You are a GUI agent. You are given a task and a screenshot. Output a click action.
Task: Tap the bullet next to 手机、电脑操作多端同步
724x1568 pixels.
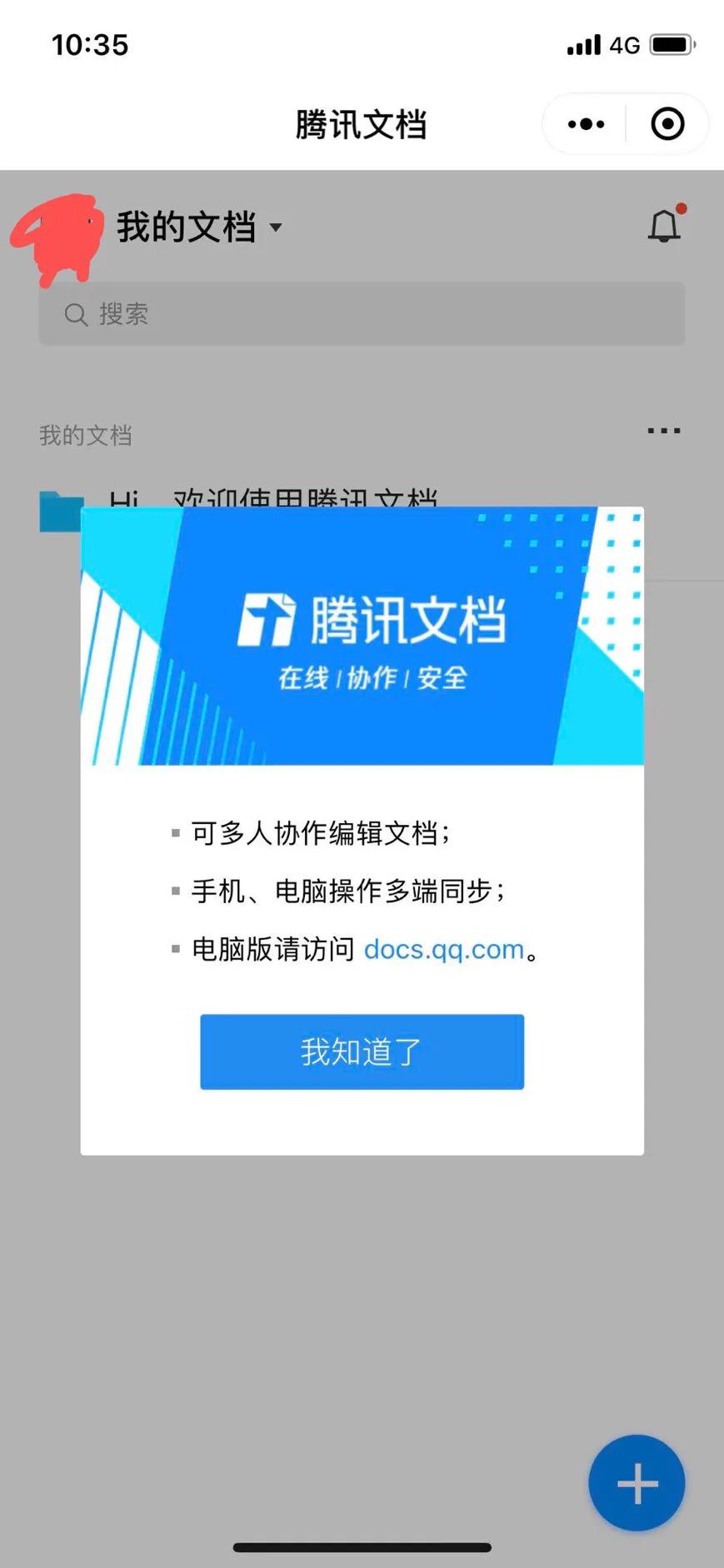[174, 890]
